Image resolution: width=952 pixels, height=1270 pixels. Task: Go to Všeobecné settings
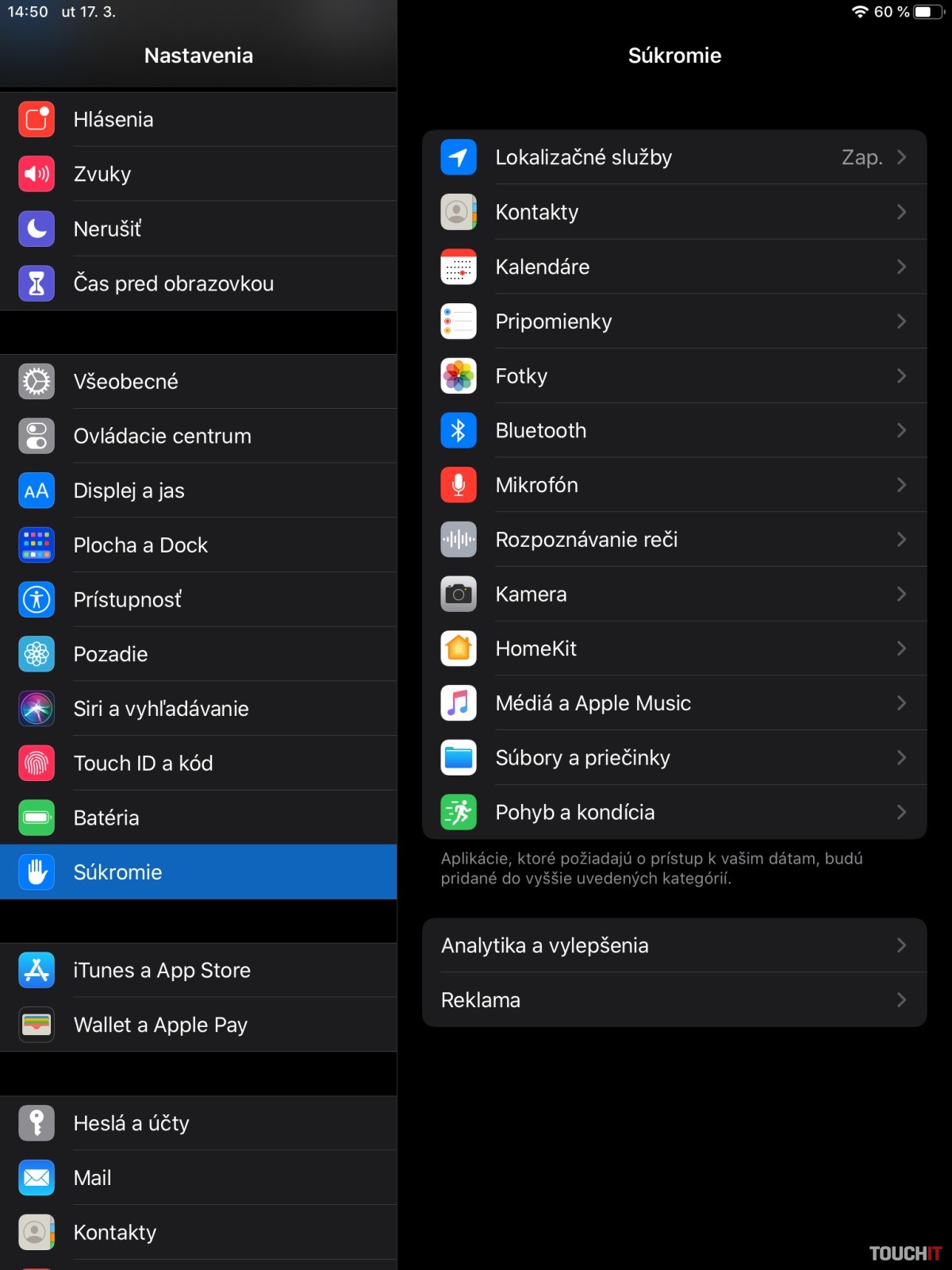198,381
